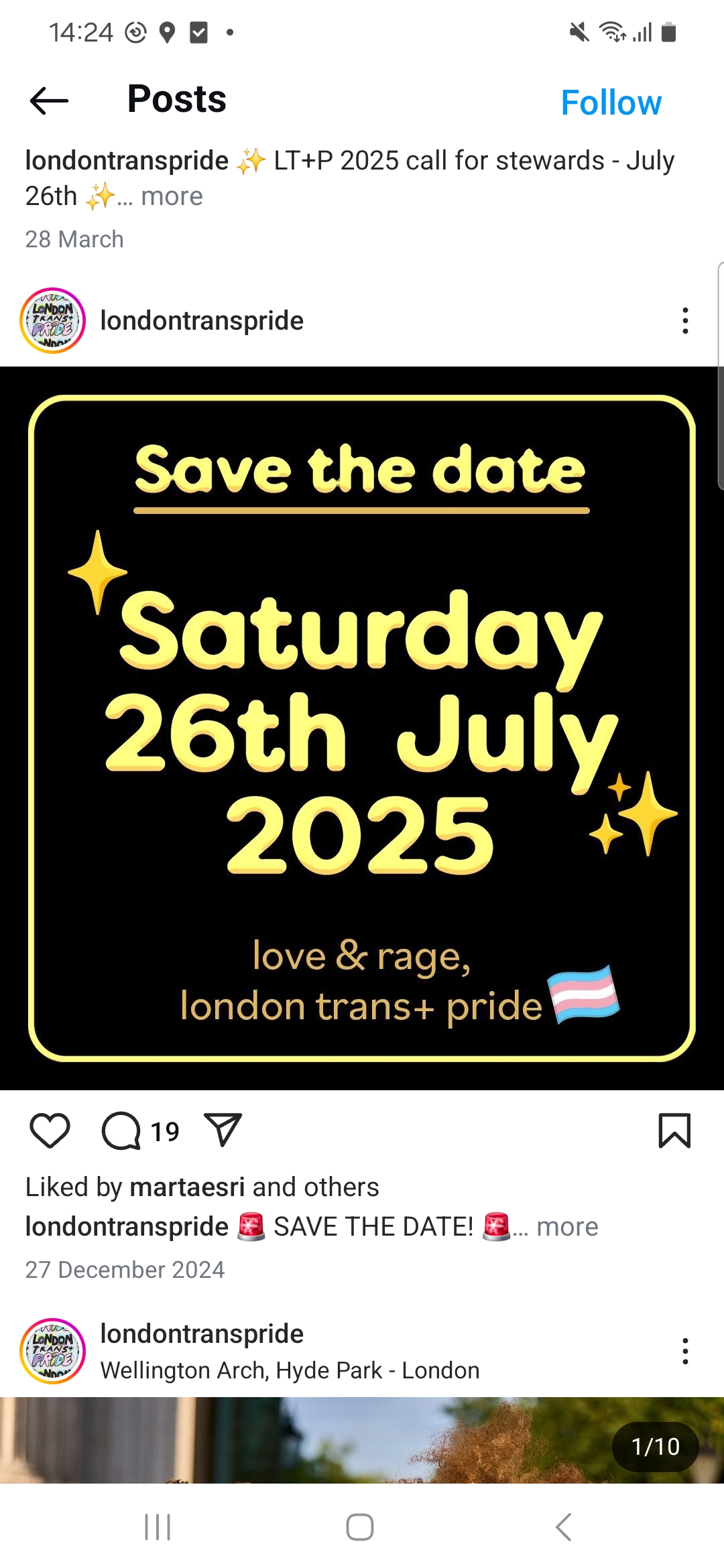Open the recent apps view
724x1568 pixels.
(x=158, y=1527)
